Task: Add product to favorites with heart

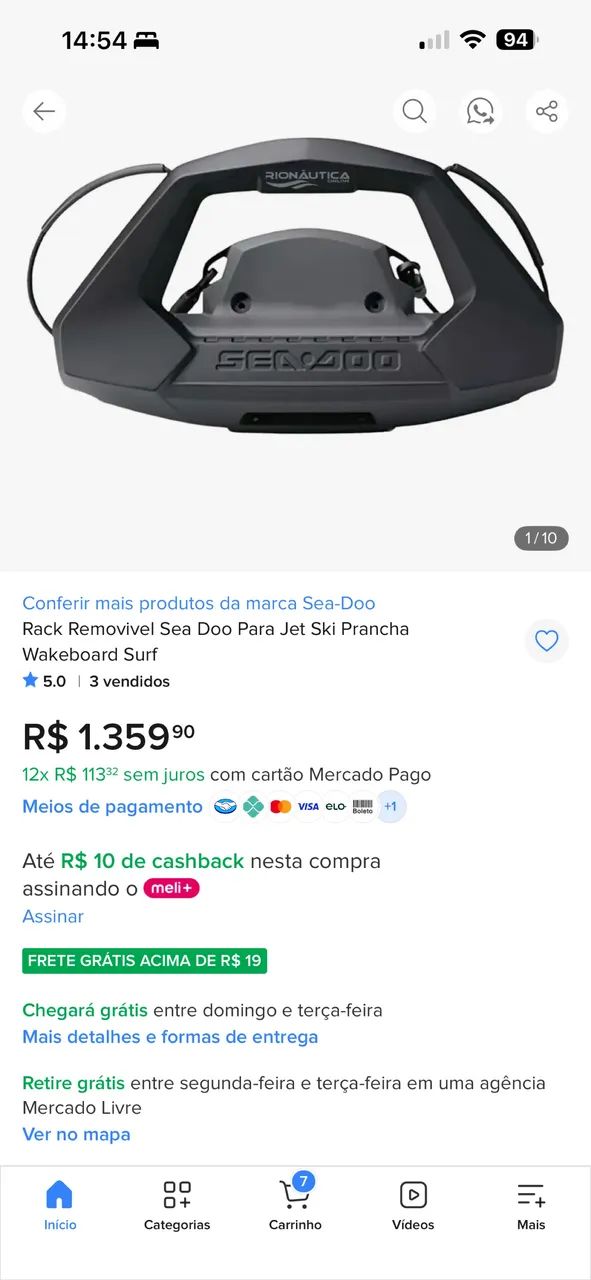Action: click(x=546, y=641)
